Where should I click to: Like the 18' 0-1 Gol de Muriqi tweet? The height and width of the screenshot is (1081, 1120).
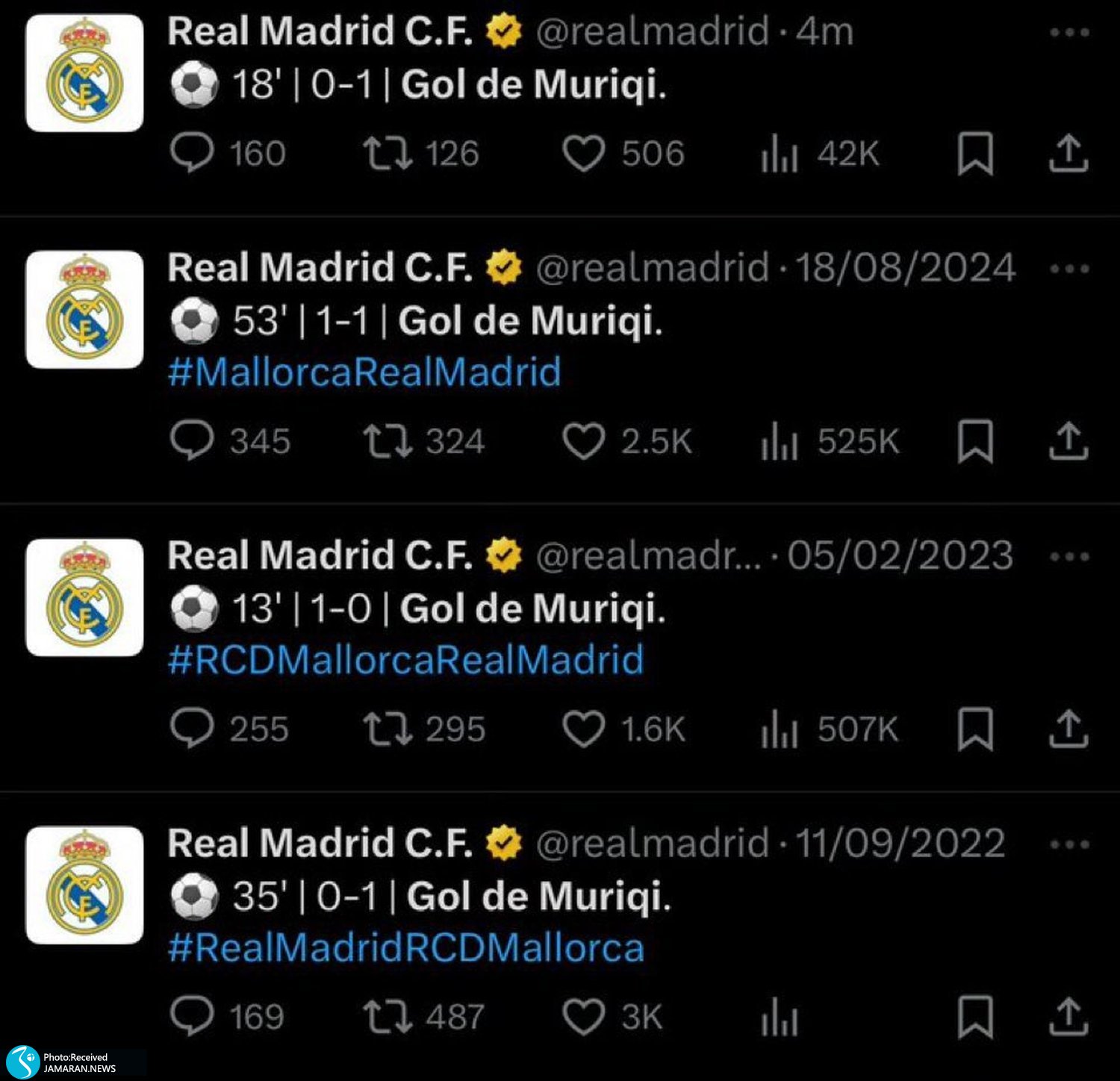point(583,154)
